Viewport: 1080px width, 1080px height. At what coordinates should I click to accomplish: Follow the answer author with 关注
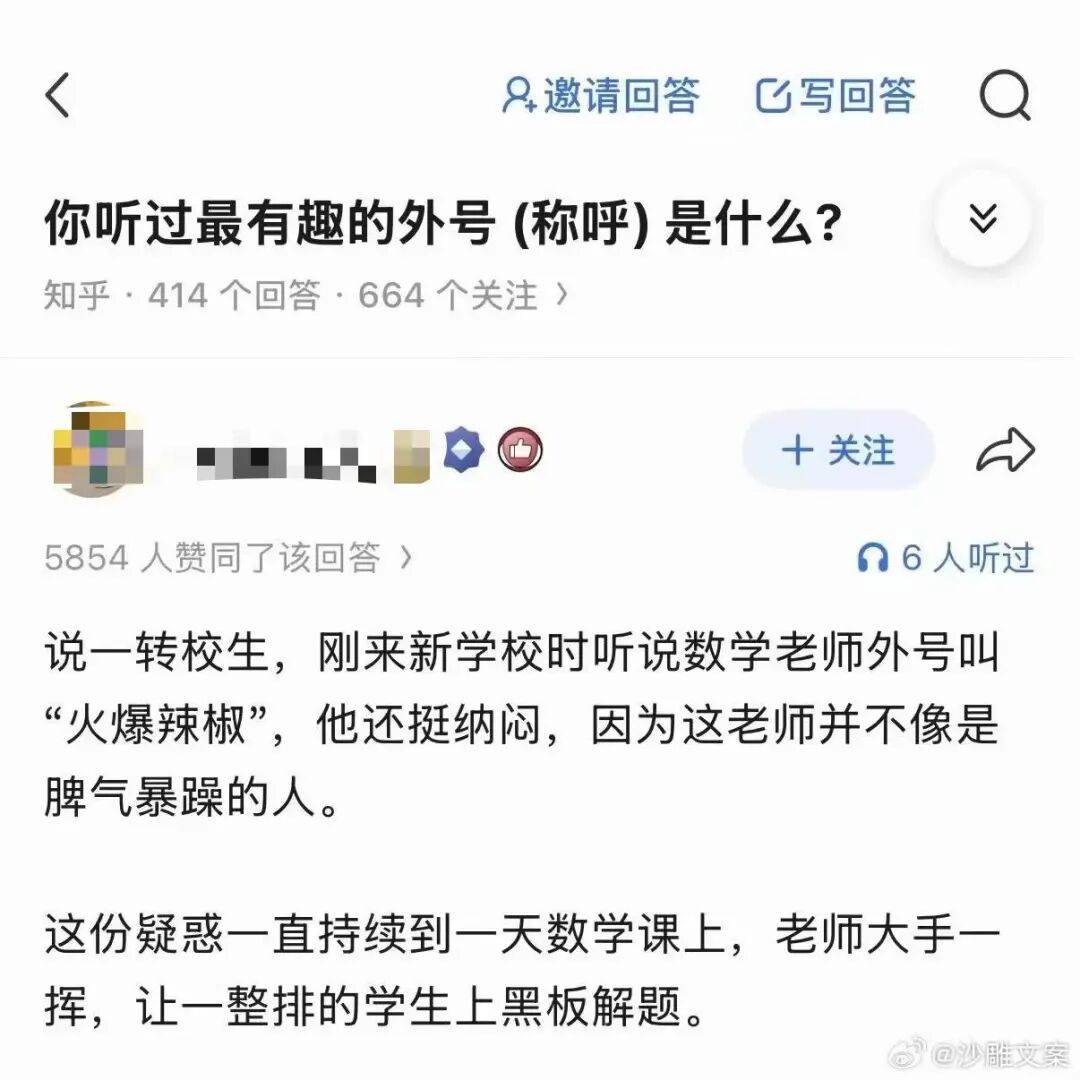click(838, 451)
